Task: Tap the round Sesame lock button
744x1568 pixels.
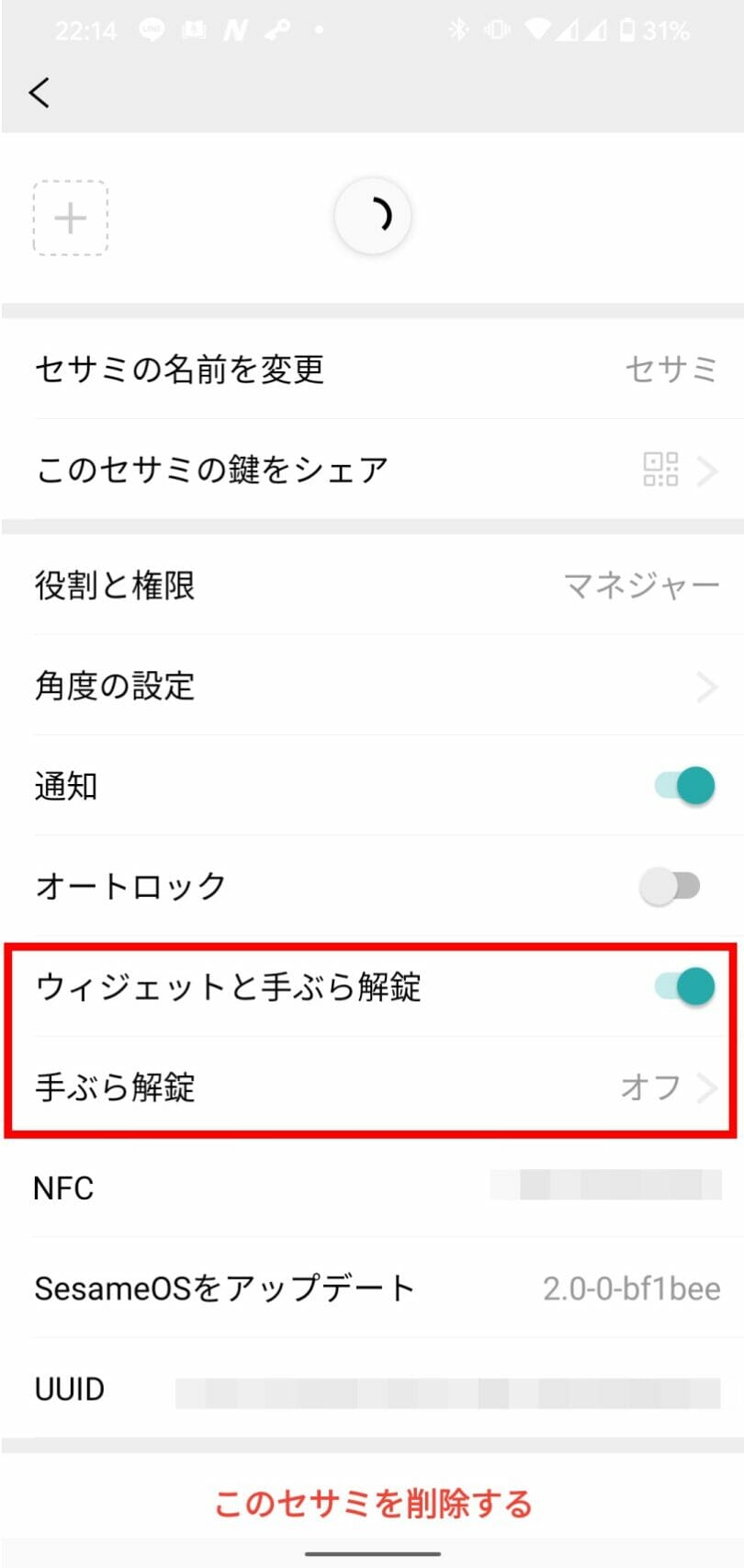Action: tap(372, 216)
